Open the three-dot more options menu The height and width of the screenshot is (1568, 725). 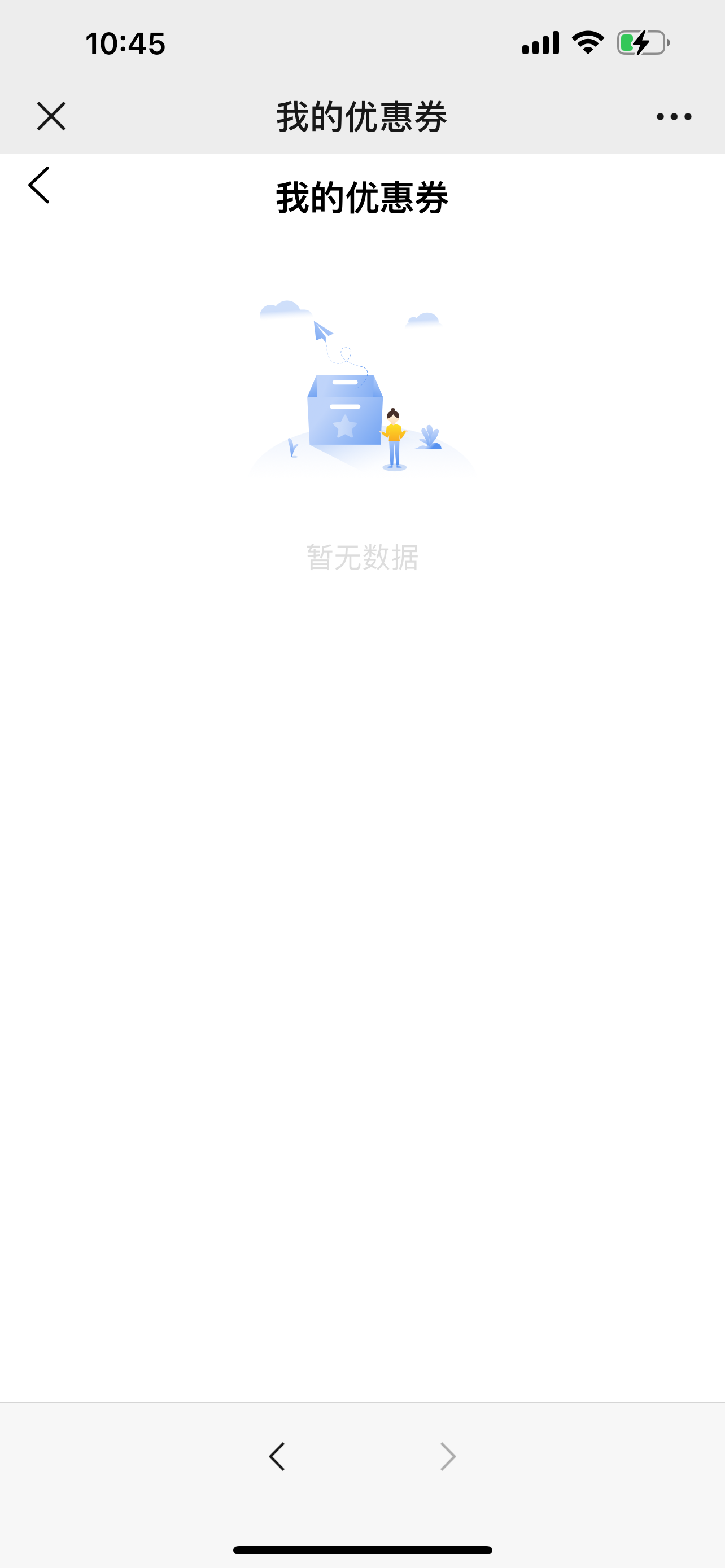(674, 116)
